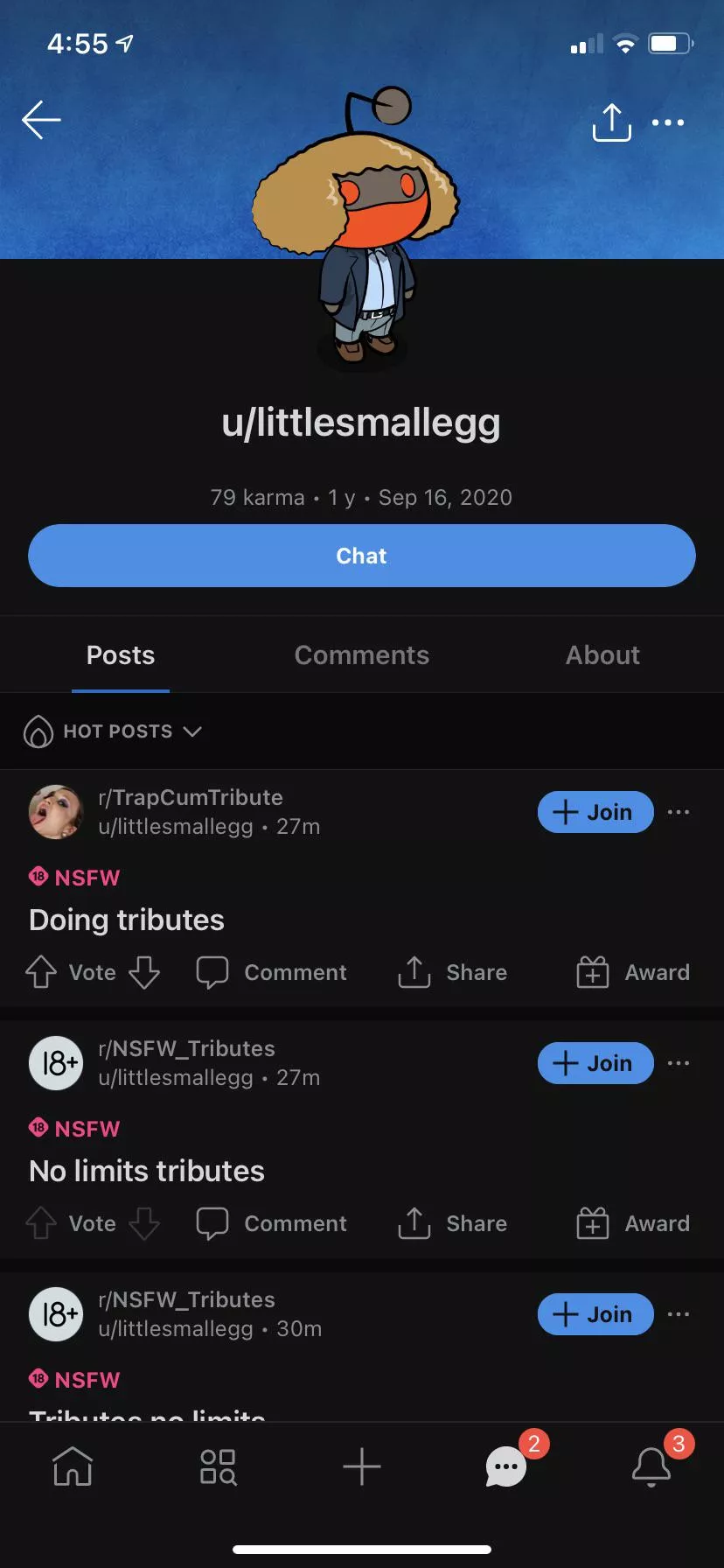Open the notifications bell
The height and width of the screenshot is (1568, 724).
(x=651, y=1466)
